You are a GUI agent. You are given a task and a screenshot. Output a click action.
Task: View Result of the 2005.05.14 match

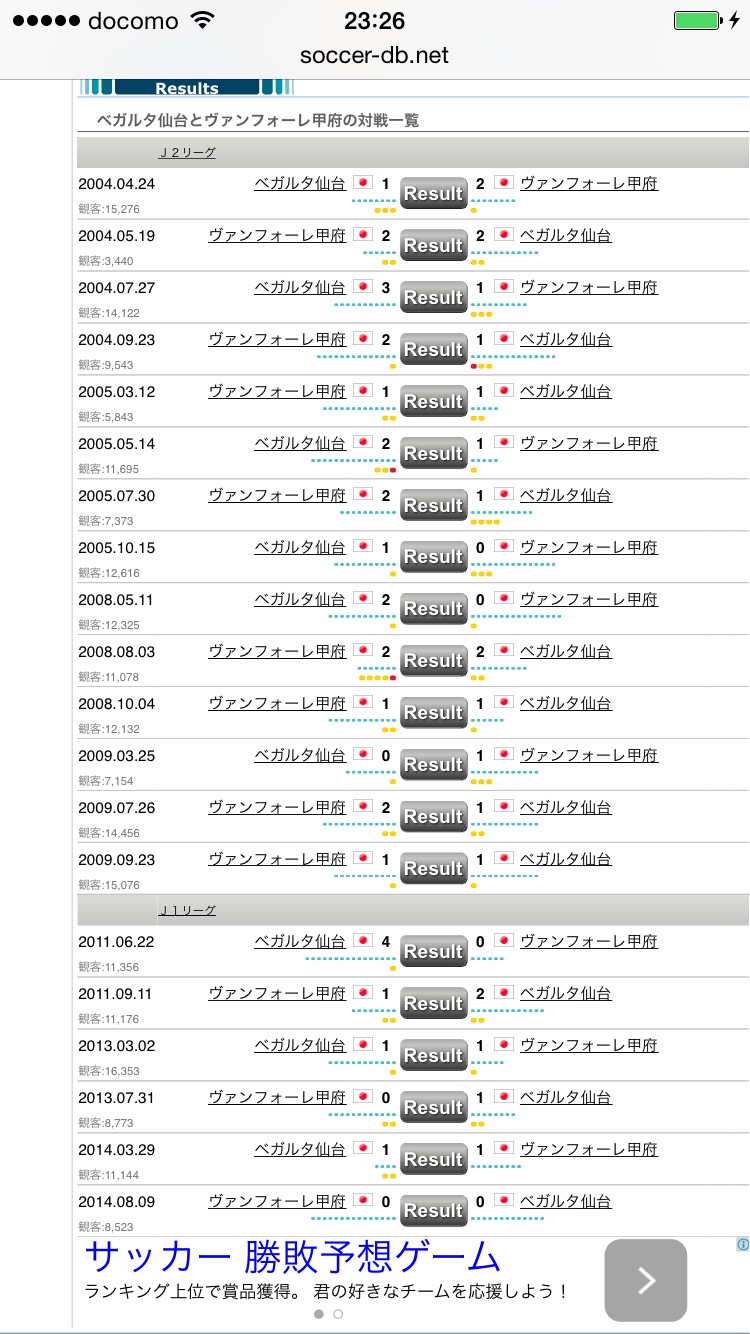click(x=433, y=453)
